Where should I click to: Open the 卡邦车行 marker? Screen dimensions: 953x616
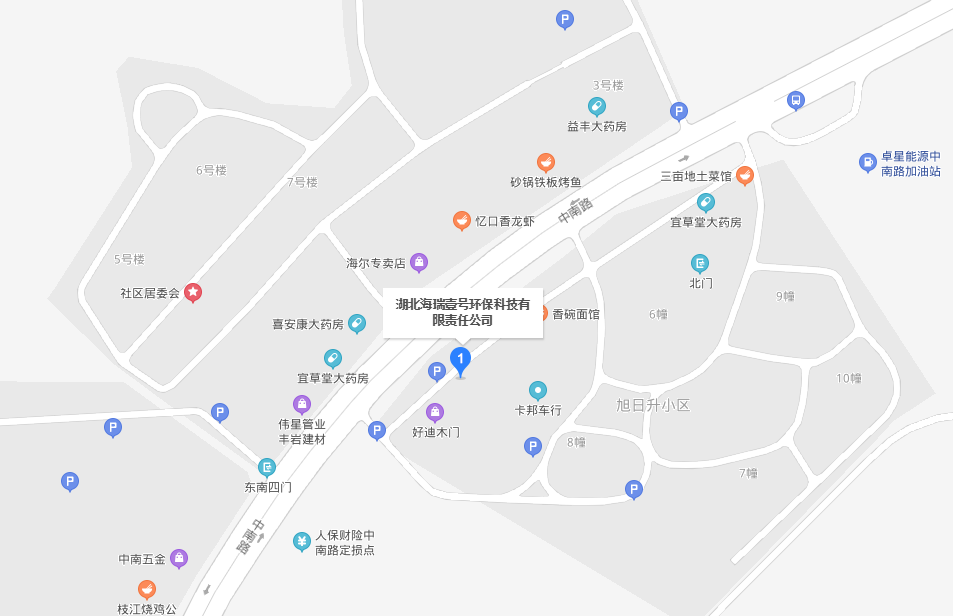(x=538, y=390)
